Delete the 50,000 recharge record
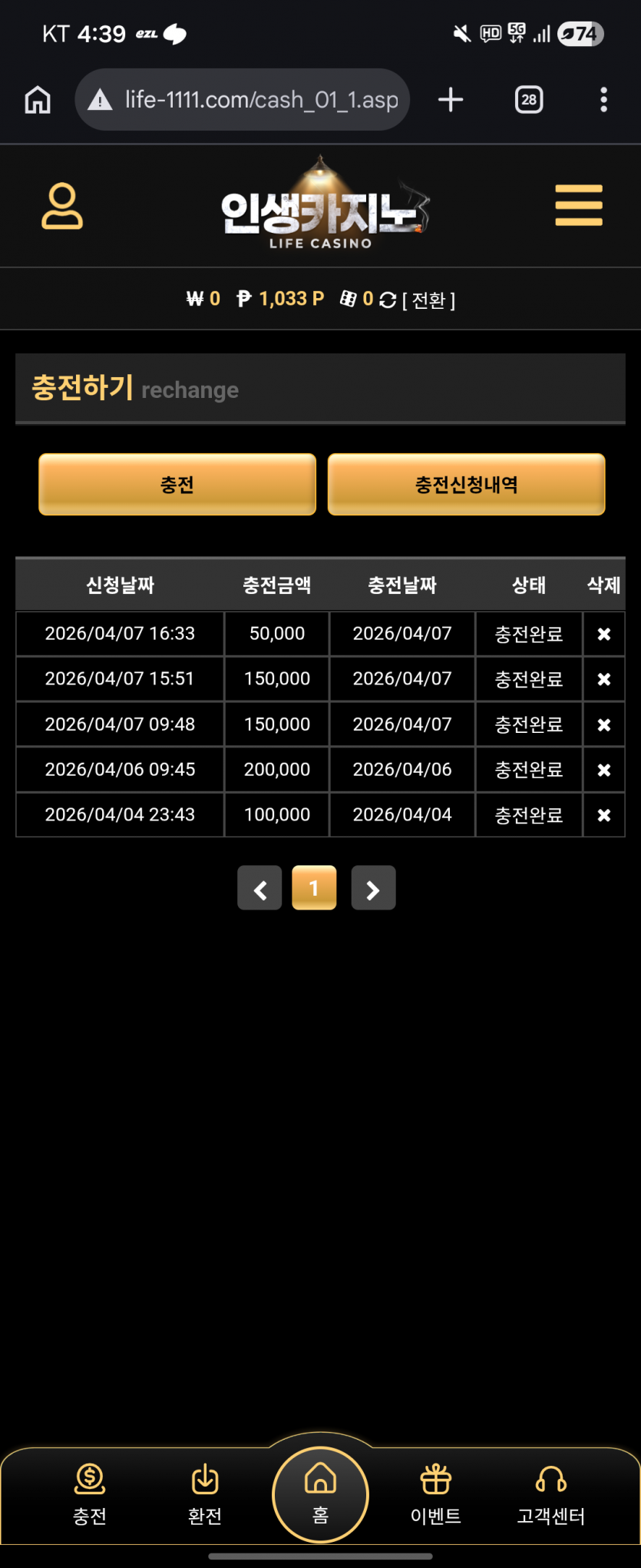This screenshot has height=1568, width=641. [x=604, y=633]
